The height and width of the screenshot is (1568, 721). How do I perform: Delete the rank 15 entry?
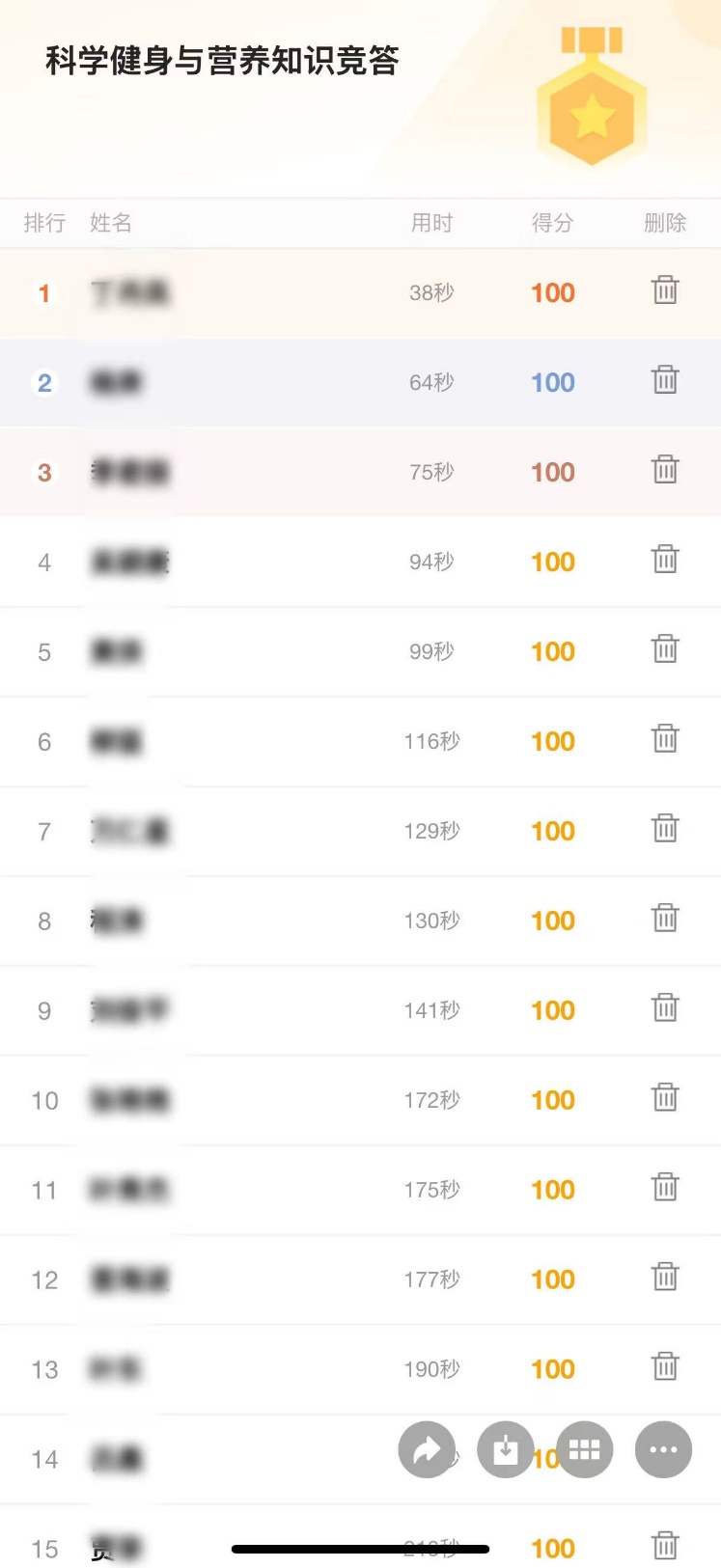(665, 1546)
